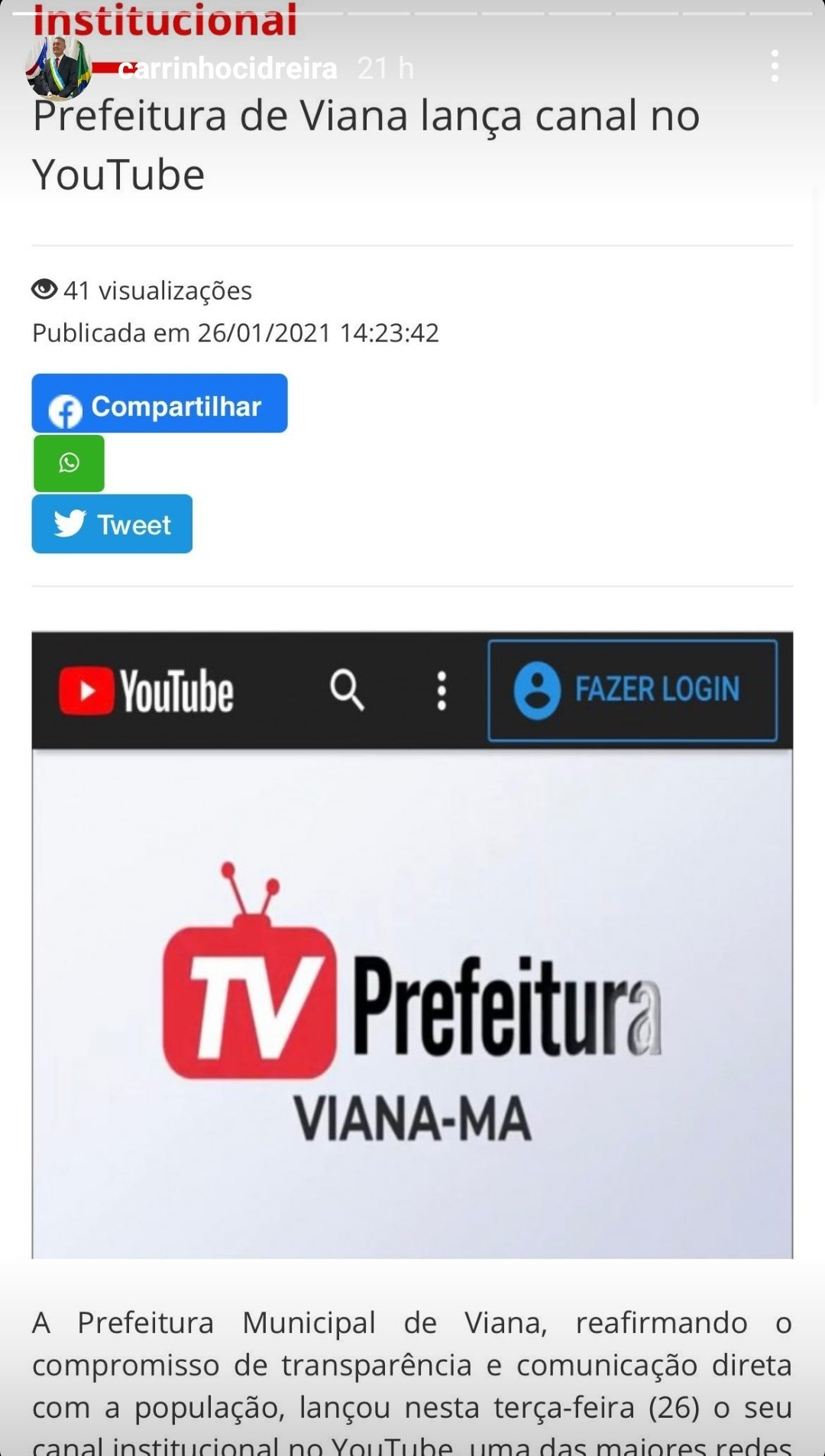Open the story options three-dot menu
The width and height of the screenshot is (825, 1456).
[775, 66]
